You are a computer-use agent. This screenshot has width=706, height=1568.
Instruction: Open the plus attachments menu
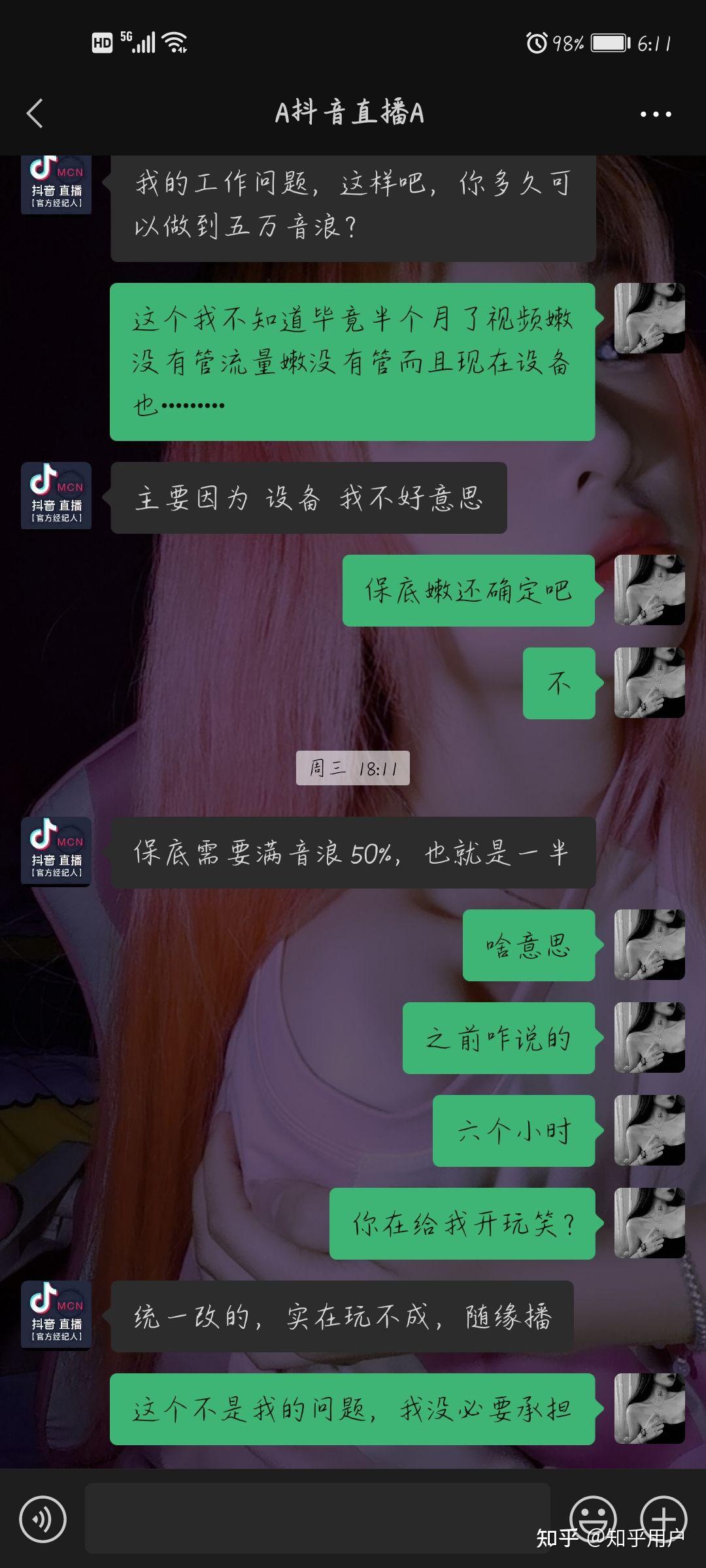[x=663, y=1518]
